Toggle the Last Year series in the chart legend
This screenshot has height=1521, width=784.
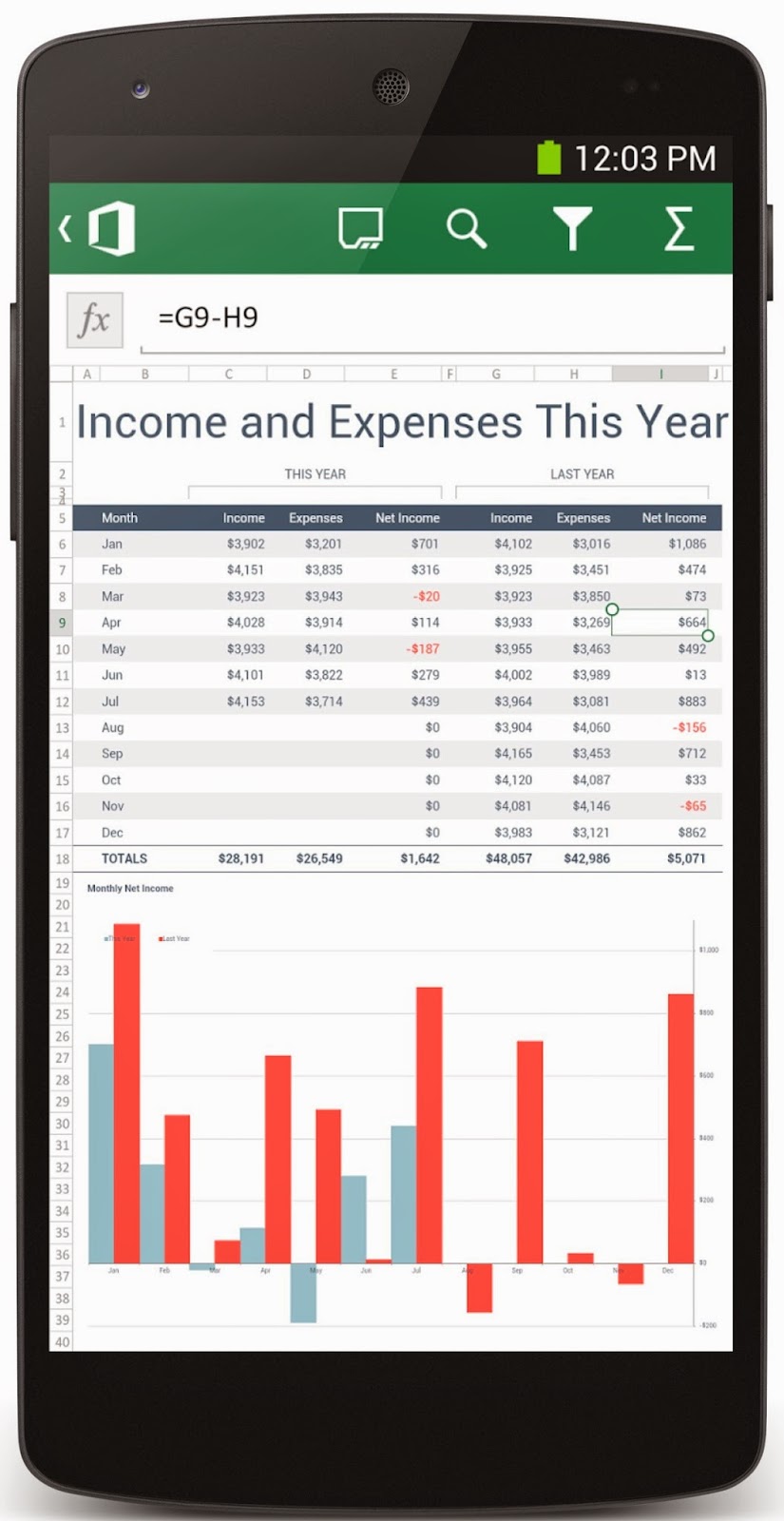pyautogui.click(x=174, y=937)
